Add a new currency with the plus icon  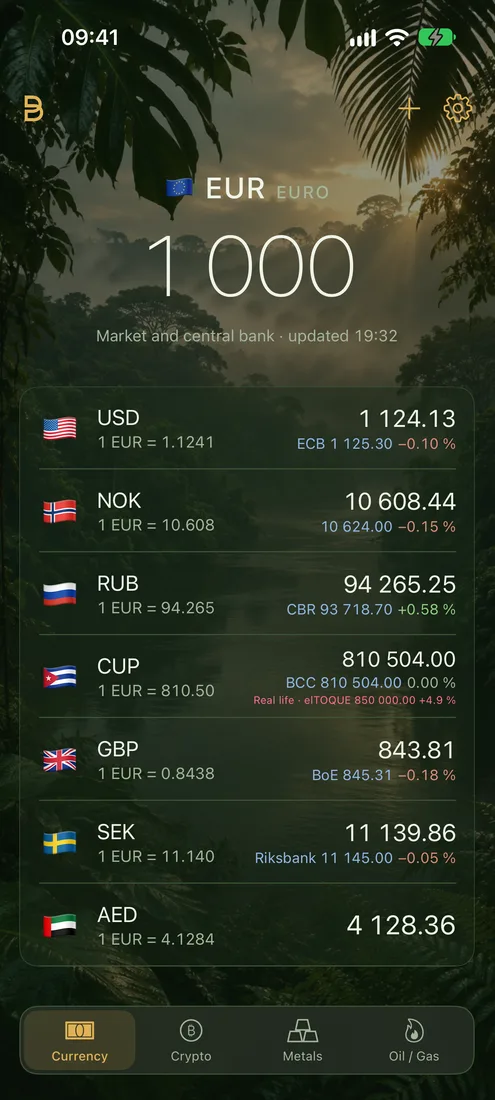coord(409,109)
